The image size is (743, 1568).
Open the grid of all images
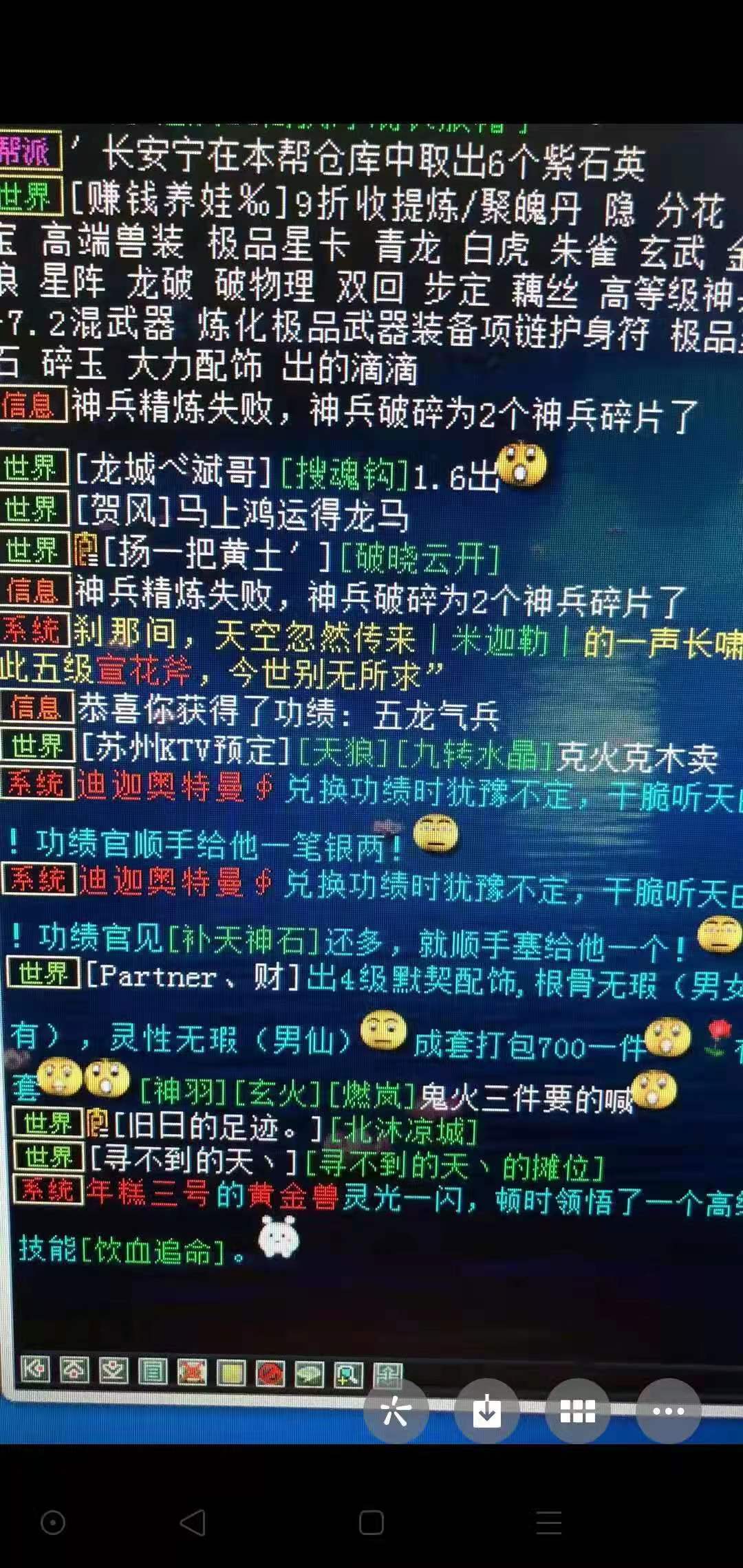(x=578, y=1411)
